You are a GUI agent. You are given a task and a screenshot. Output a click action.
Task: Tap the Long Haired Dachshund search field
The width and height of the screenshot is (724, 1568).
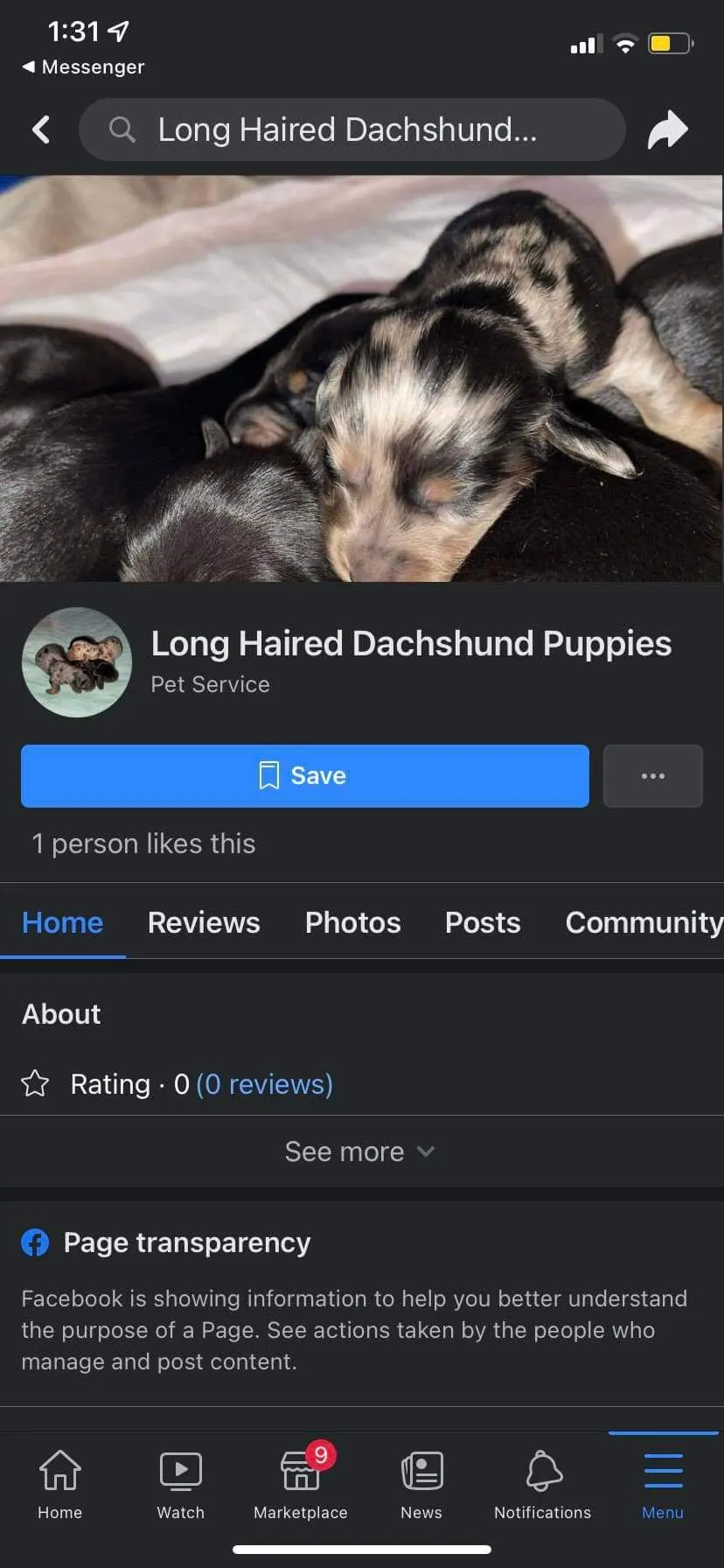[352, 129]
